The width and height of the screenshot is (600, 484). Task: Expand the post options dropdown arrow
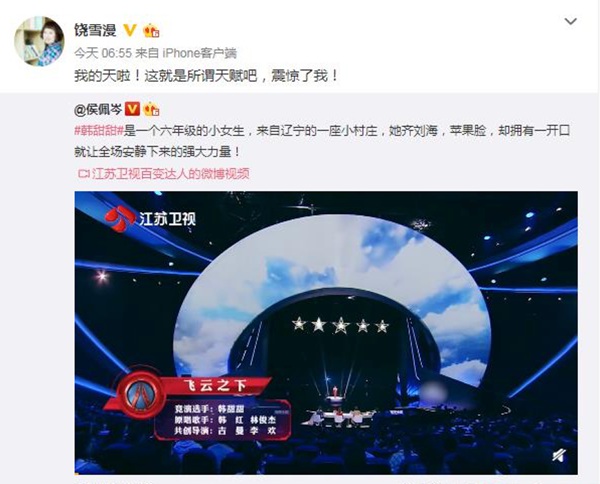tap(572, 21)
